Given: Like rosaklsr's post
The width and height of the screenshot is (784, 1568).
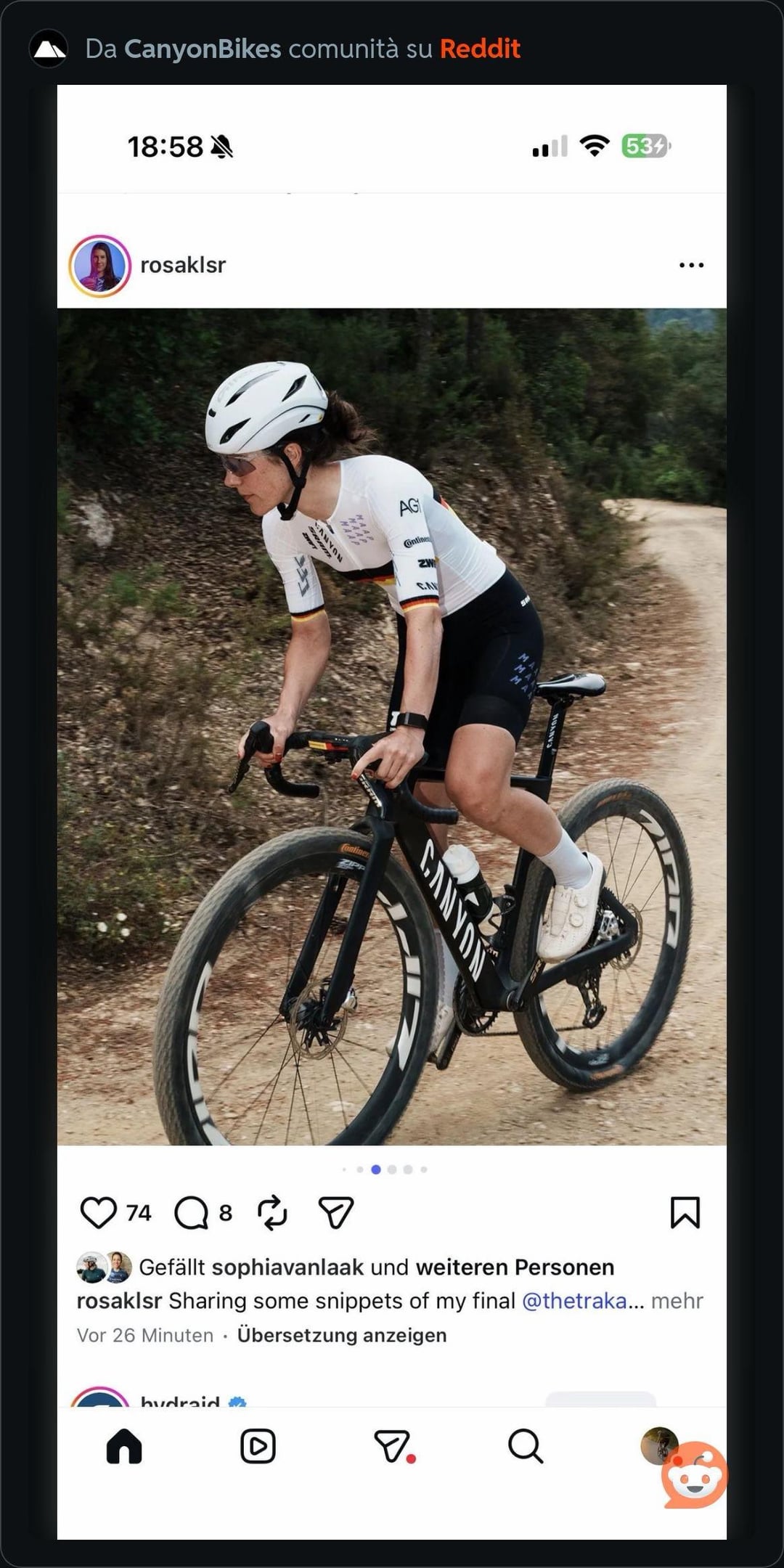Looking at the screenshot, I should point(98,1212).
